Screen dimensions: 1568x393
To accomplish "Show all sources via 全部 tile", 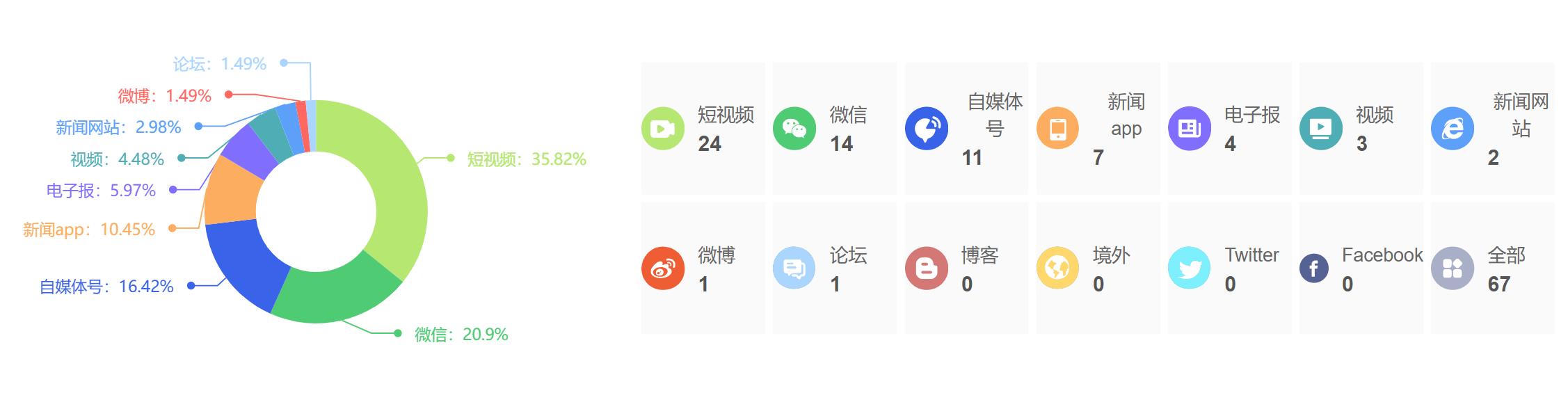I will 1492,268.
